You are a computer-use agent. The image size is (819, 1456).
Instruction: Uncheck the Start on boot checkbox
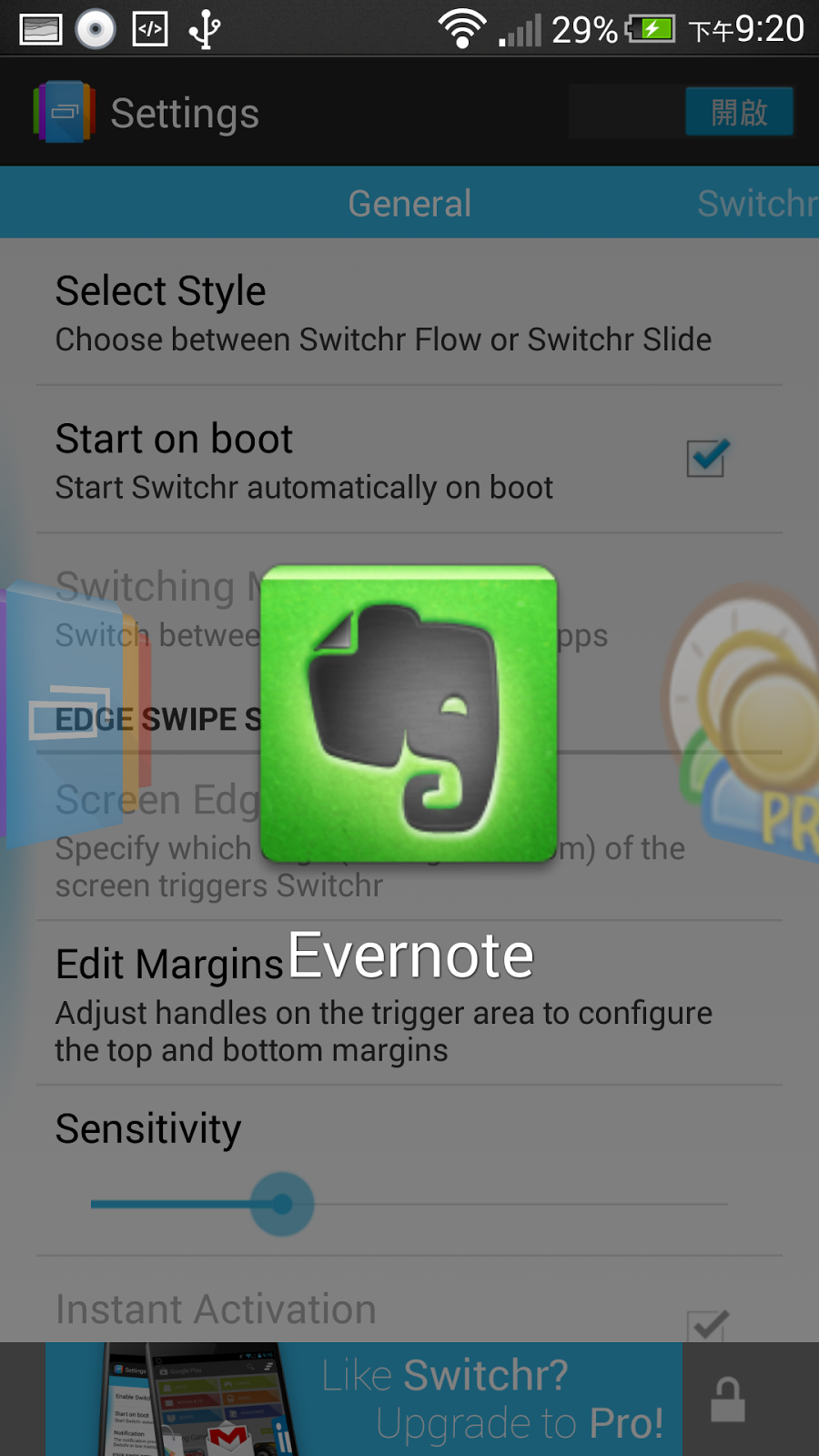707,458
